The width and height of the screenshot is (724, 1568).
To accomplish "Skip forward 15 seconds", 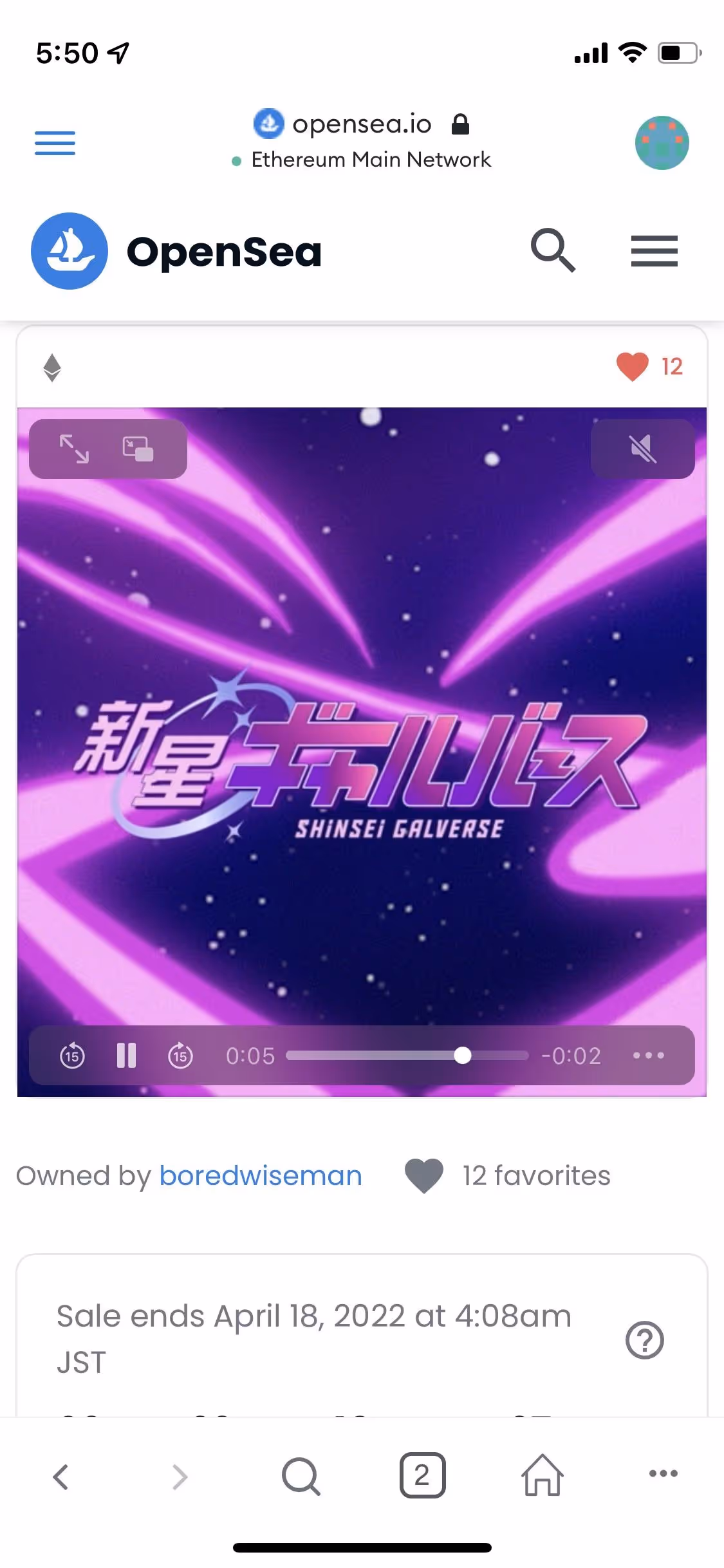I will (x=180, y=1056).
